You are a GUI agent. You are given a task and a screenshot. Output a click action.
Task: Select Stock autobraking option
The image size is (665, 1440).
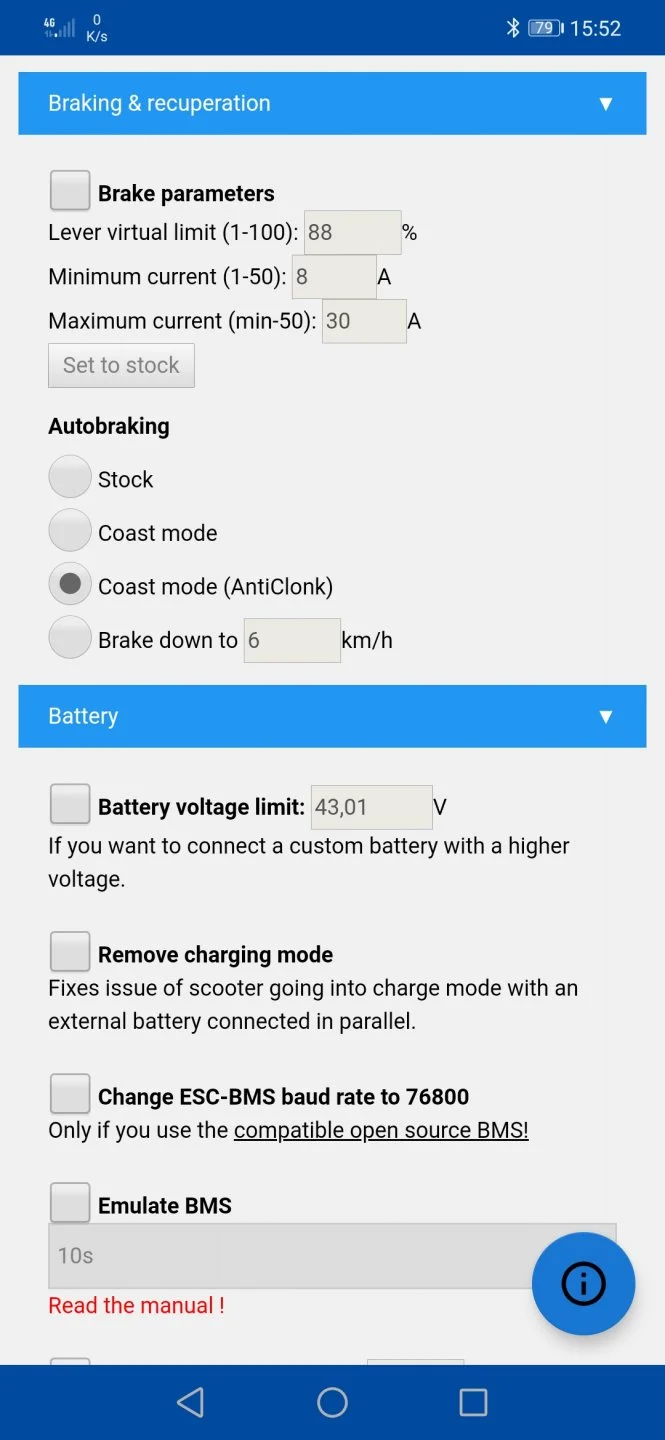click(x=70, y=477)
